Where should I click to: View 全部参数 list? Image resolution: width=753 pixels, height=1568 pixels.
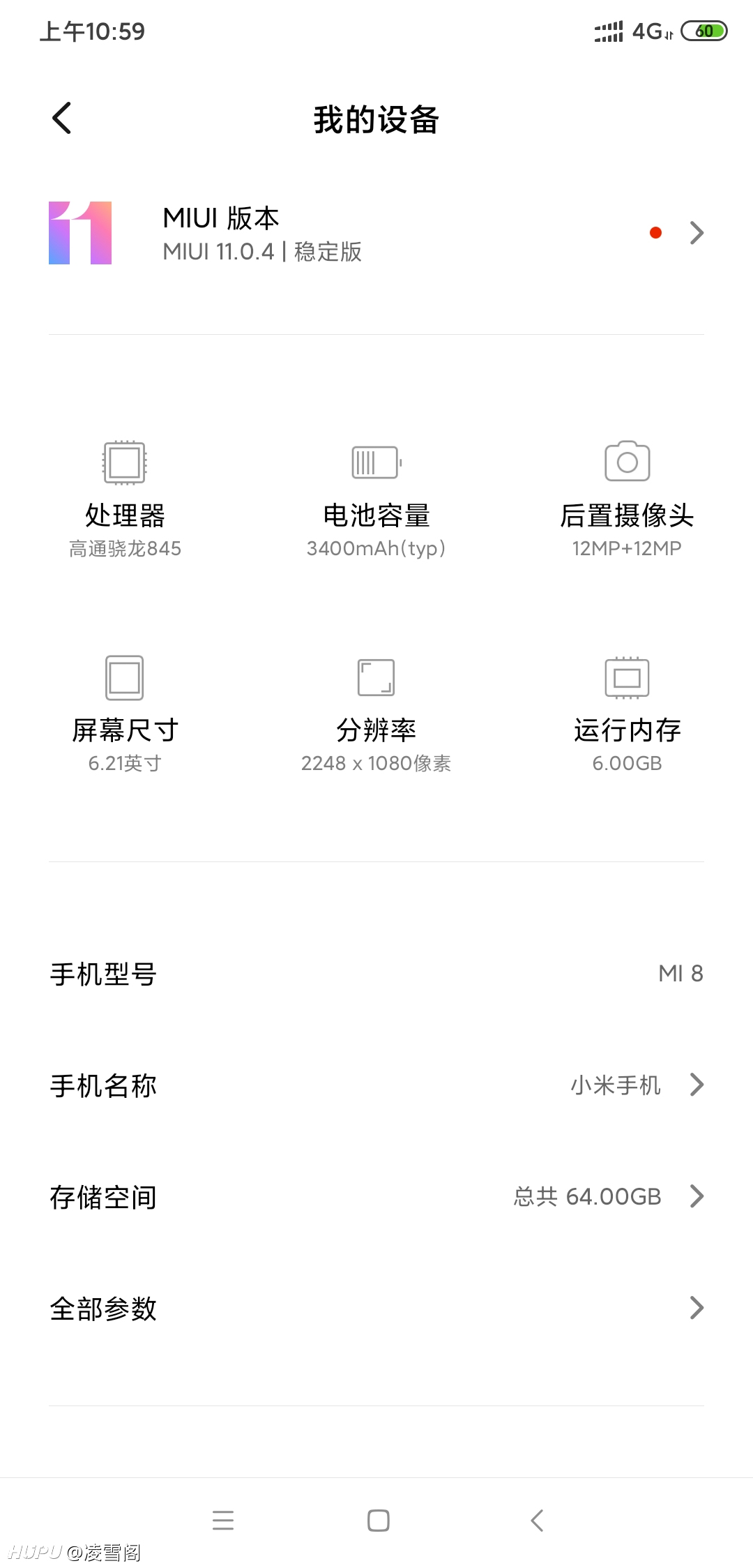(376, 1308)
